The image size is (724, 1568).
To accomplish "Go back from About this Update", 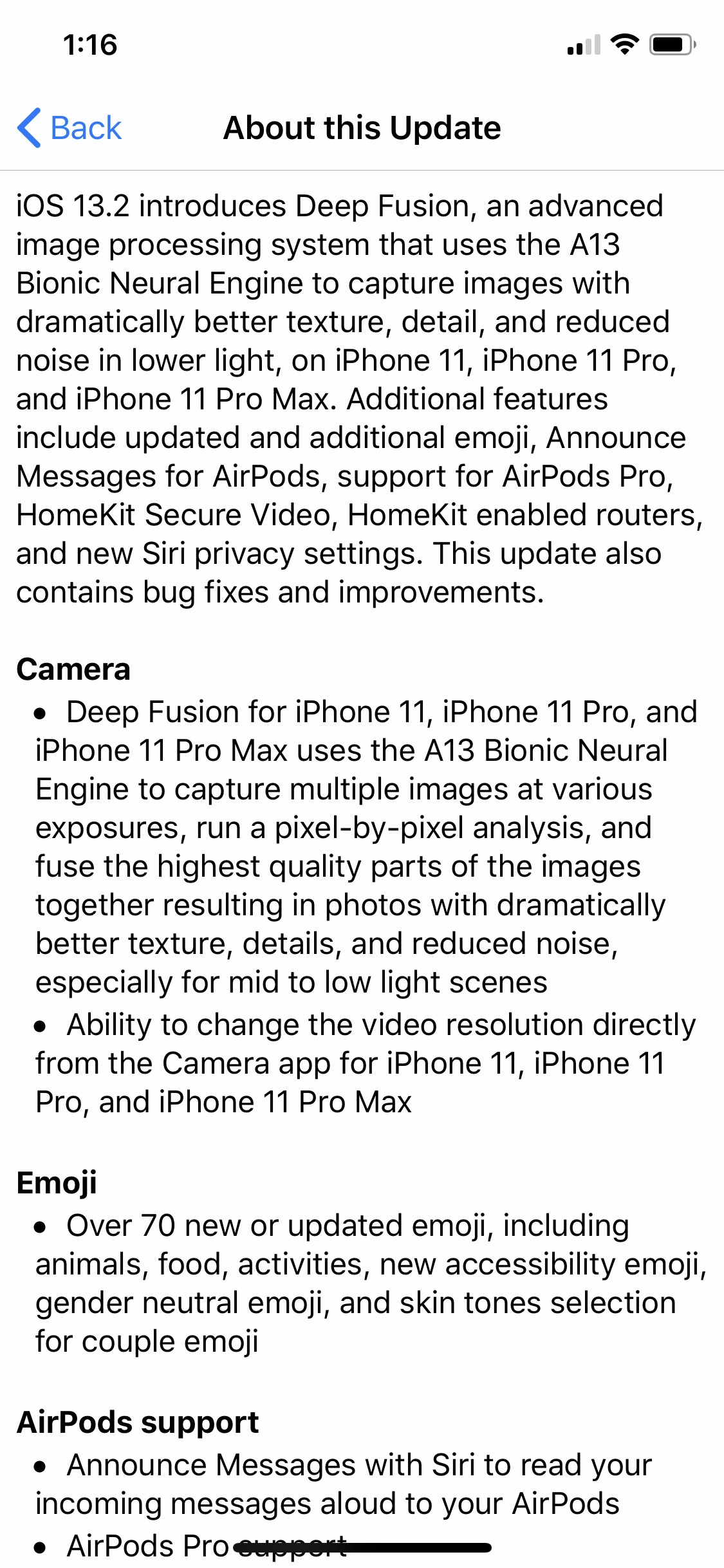I will click(70, 127).
